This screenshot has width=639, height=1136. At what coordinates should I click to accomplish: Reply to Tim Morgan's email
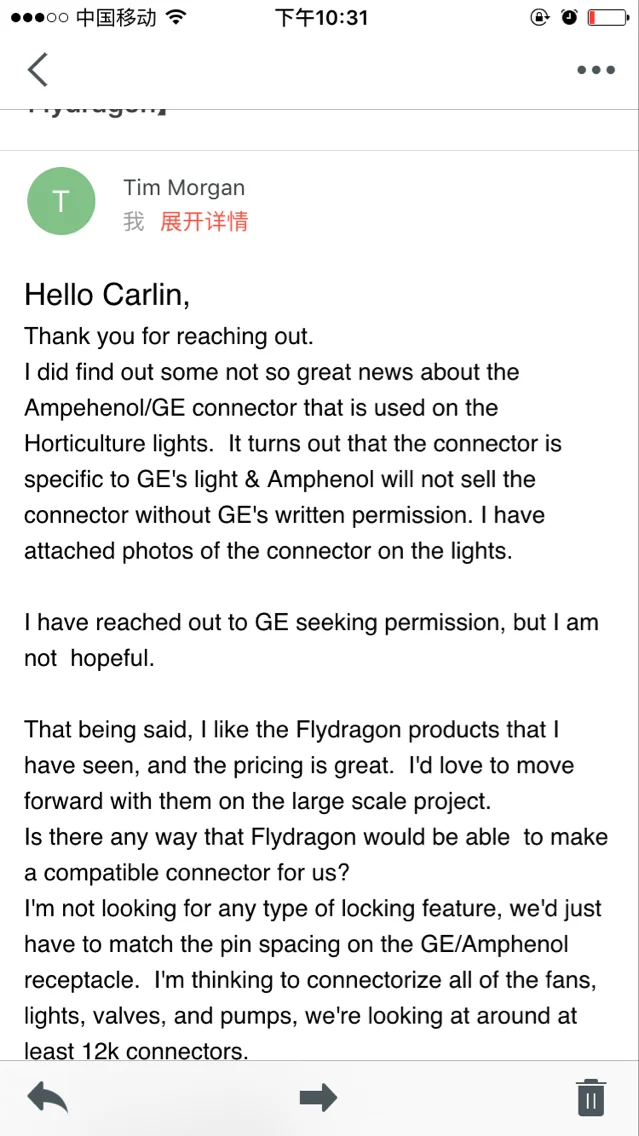[47, 1096]
